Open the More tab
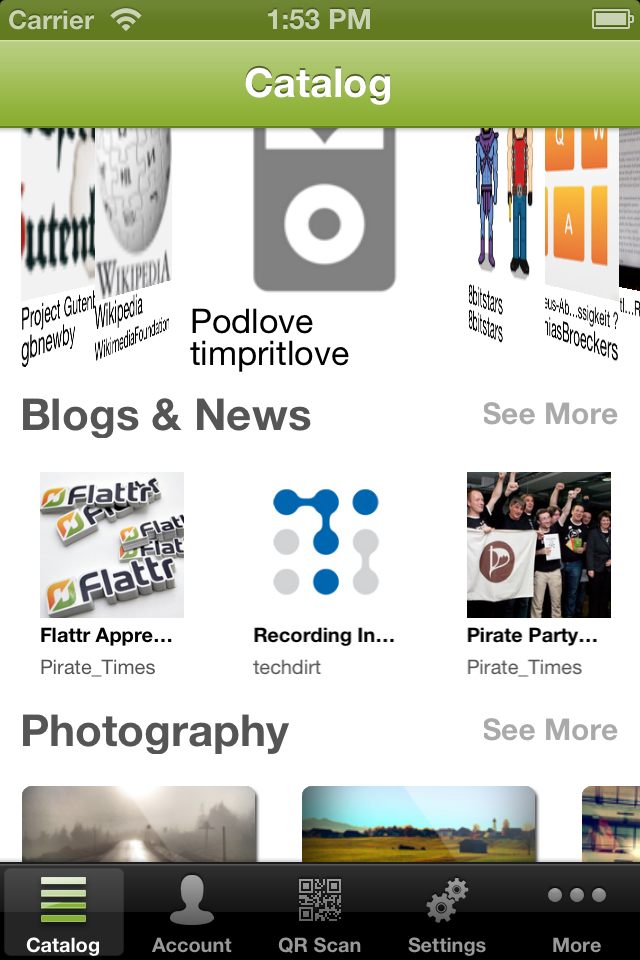 tap(576, 914)
